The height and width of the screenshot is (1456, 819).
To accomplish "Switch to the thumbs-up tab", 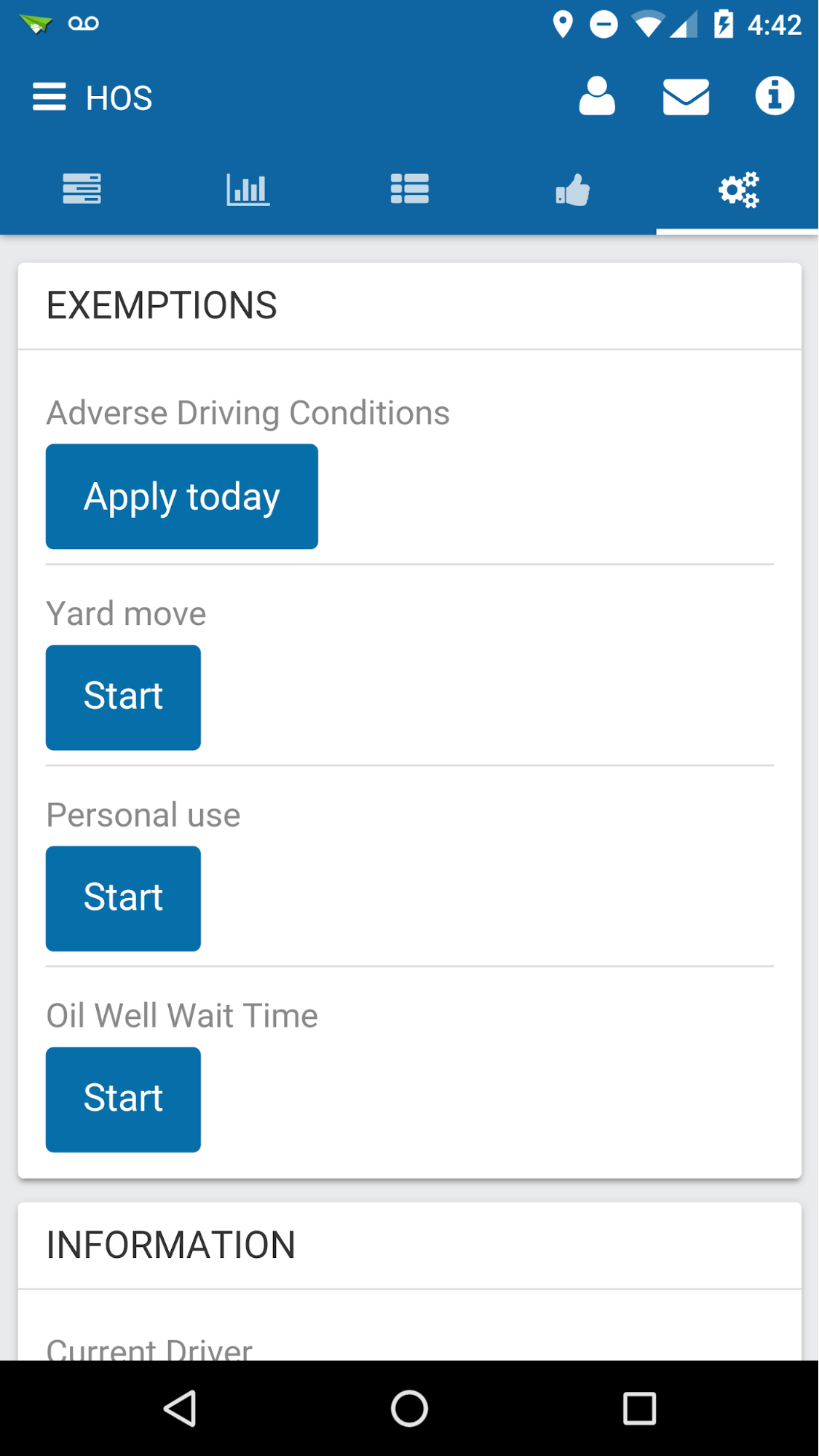I will (x=573, y=189).
